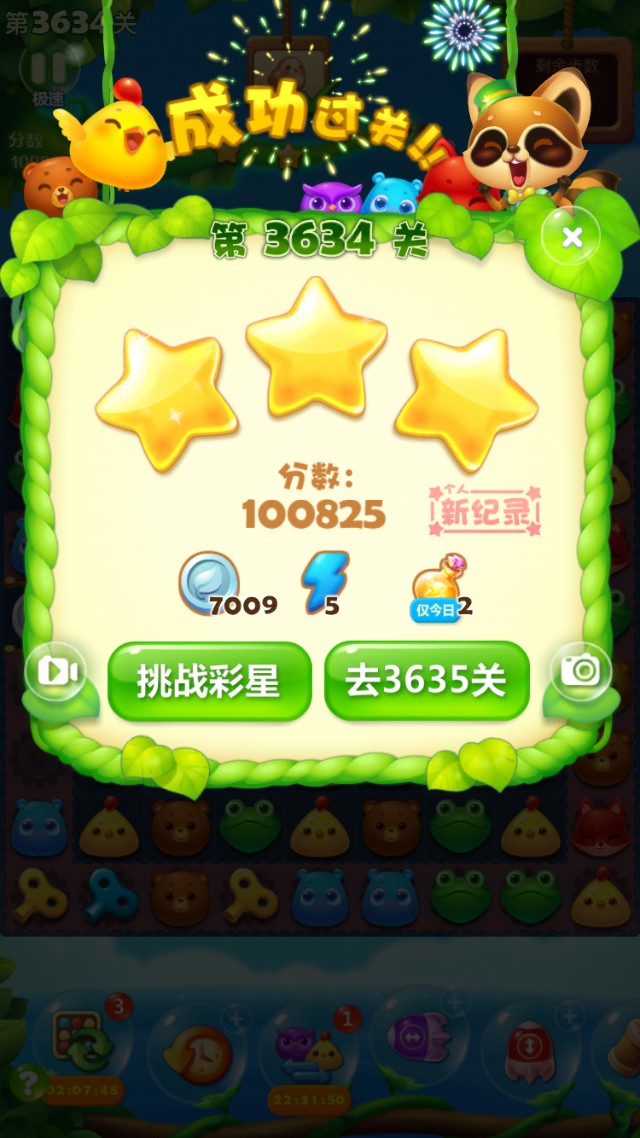The height and width of the screenshot is (1138, 640).
Task: Go to level 3635
Action: point(426,682)
